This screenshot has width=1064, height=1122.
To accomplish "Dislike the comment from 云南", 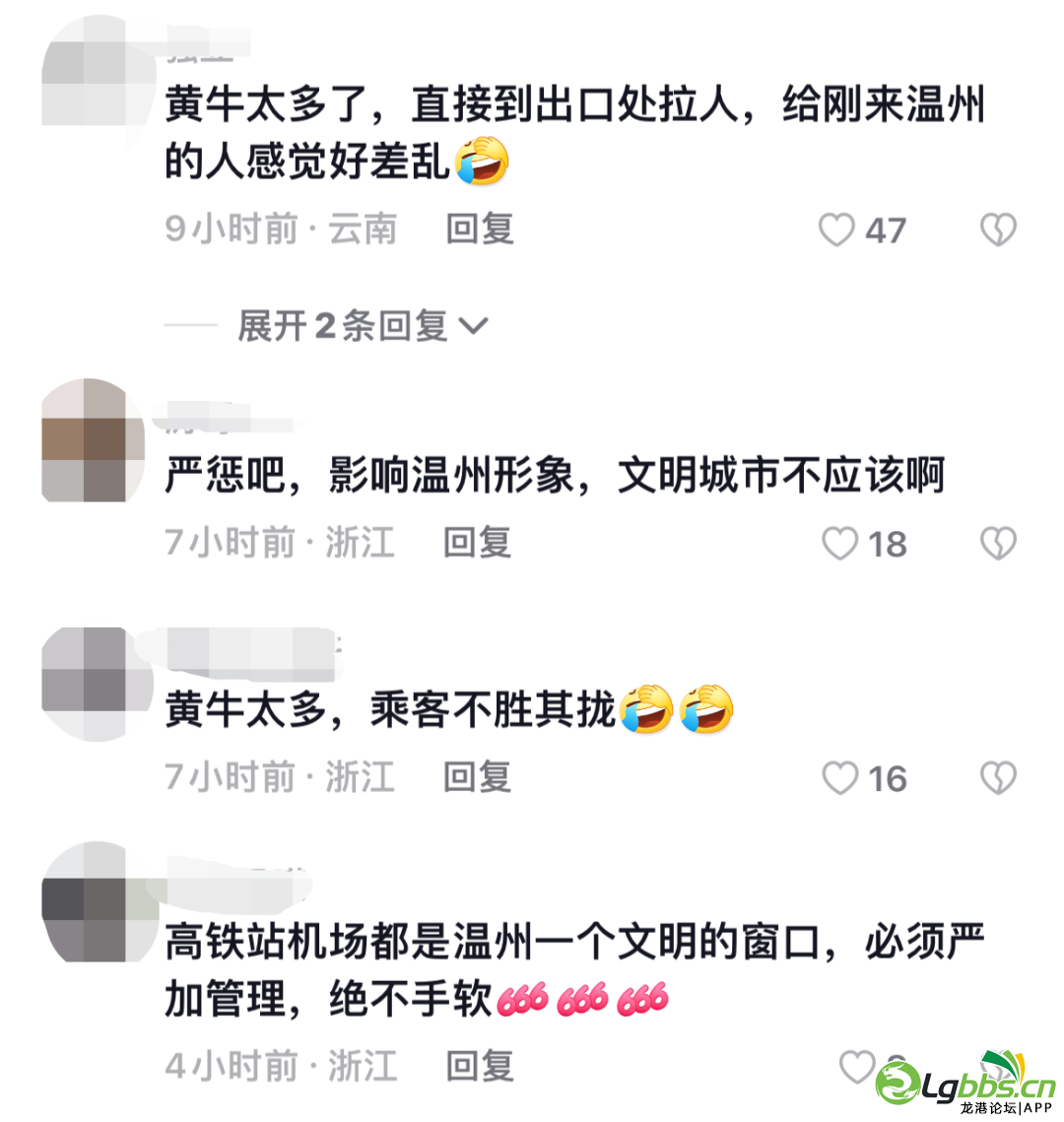I will 997,230.
